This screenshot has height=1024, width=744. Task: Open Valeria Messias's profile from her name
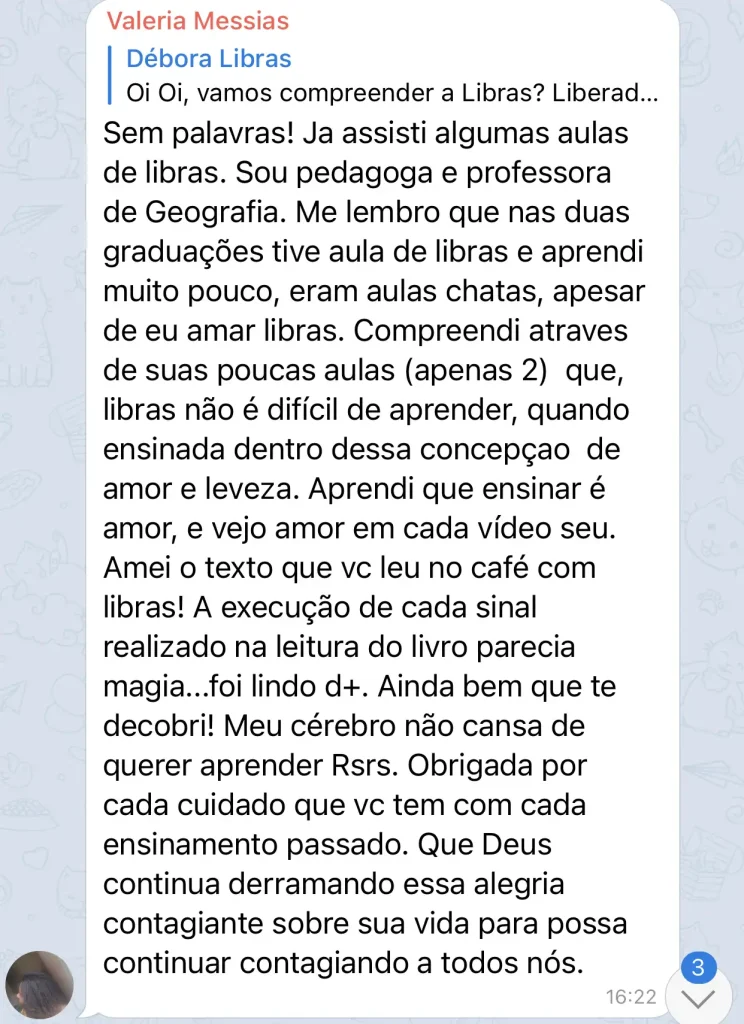pyautogui.click(x=197, y=21)
